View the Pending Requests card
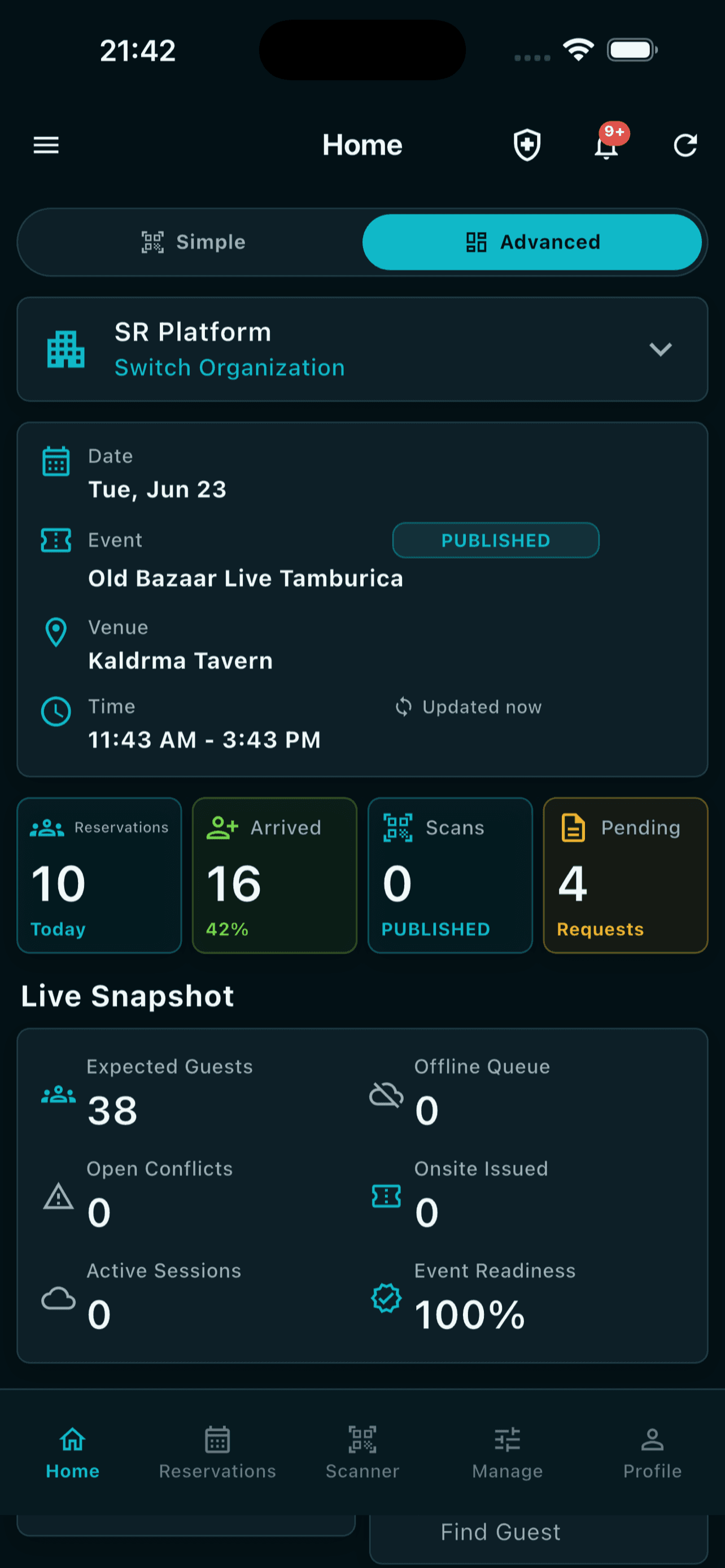 pyautogui.click(x=625, y=875)
